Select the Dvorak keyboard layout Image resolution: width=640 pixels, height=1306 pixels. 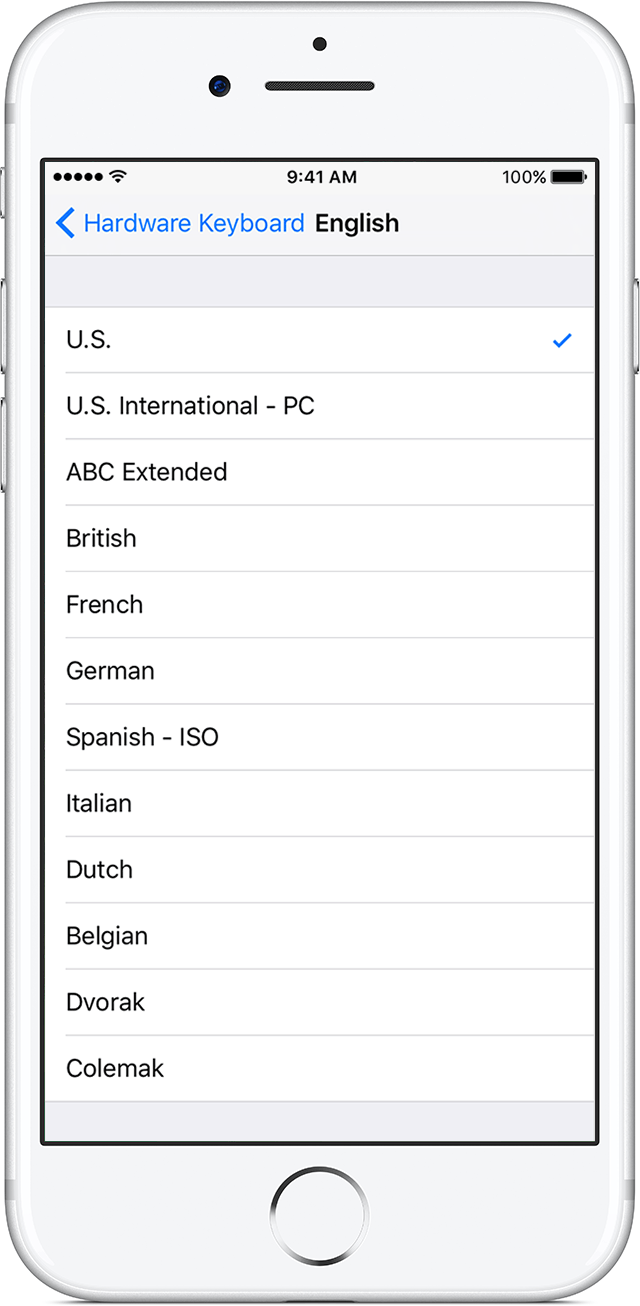click(x=320, y=1002)
